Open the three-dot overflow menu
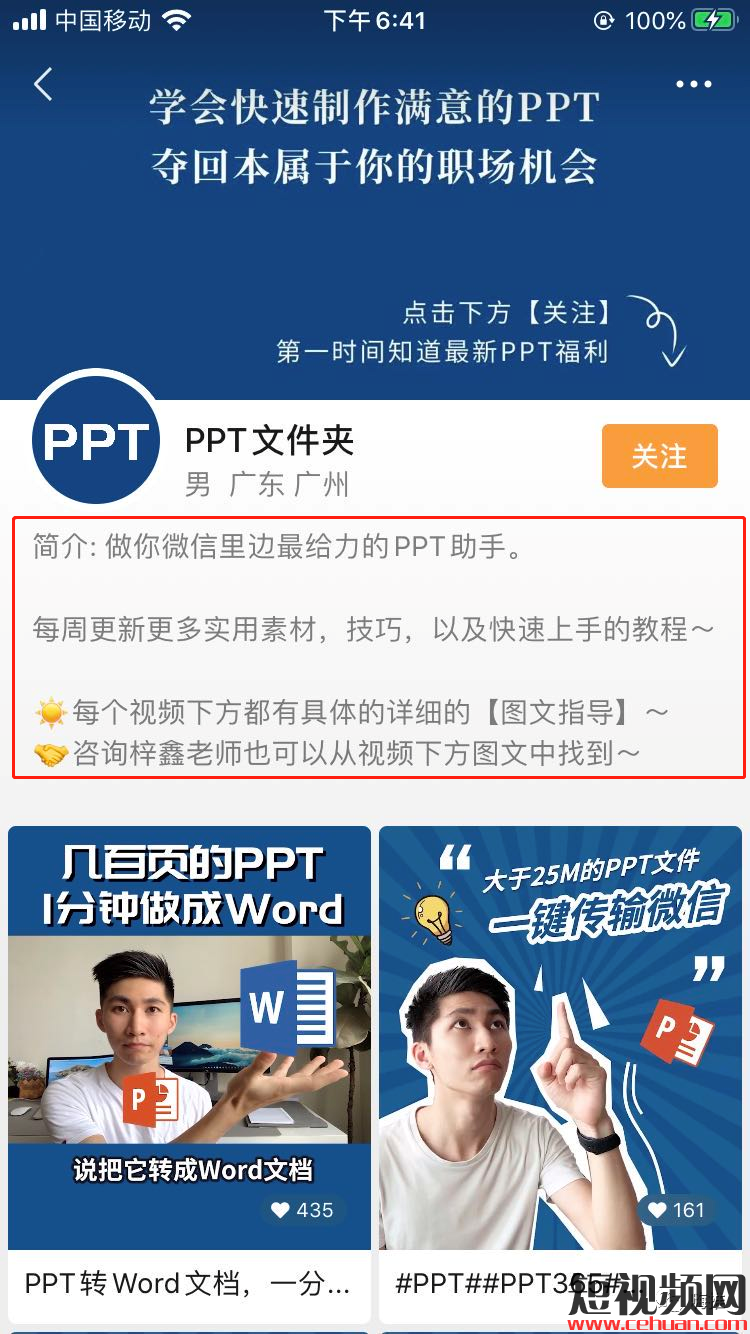Viewport: 750px width, 1334px height. pyautogui.click(x=693, y=85)
